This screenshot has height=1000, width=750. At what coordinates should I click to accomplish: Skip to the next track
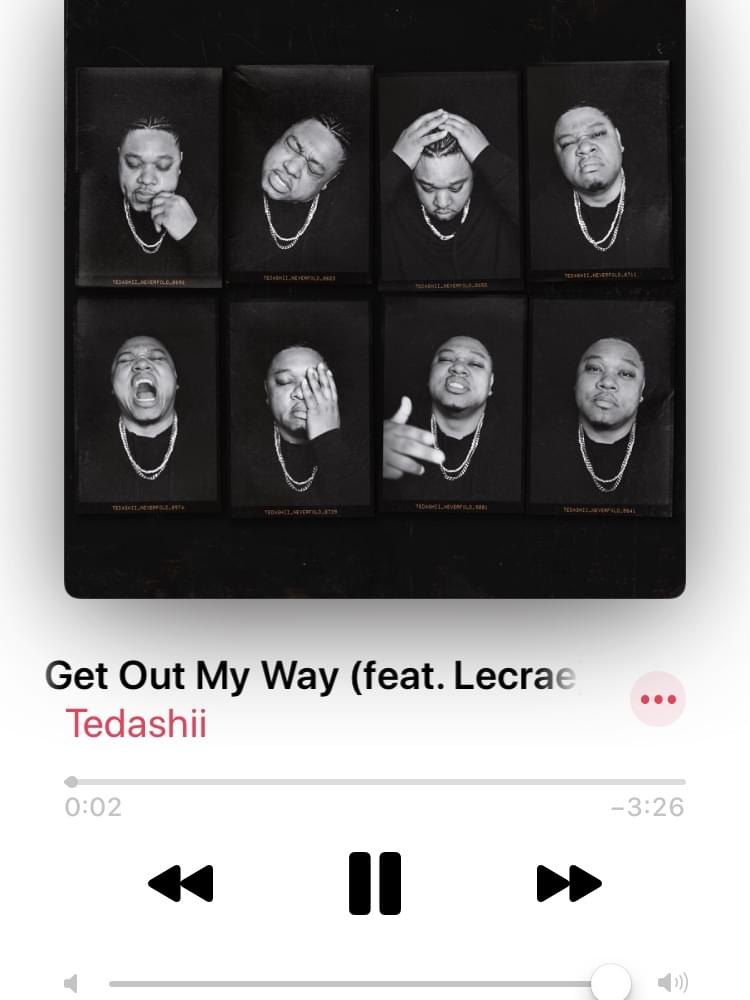569,883
